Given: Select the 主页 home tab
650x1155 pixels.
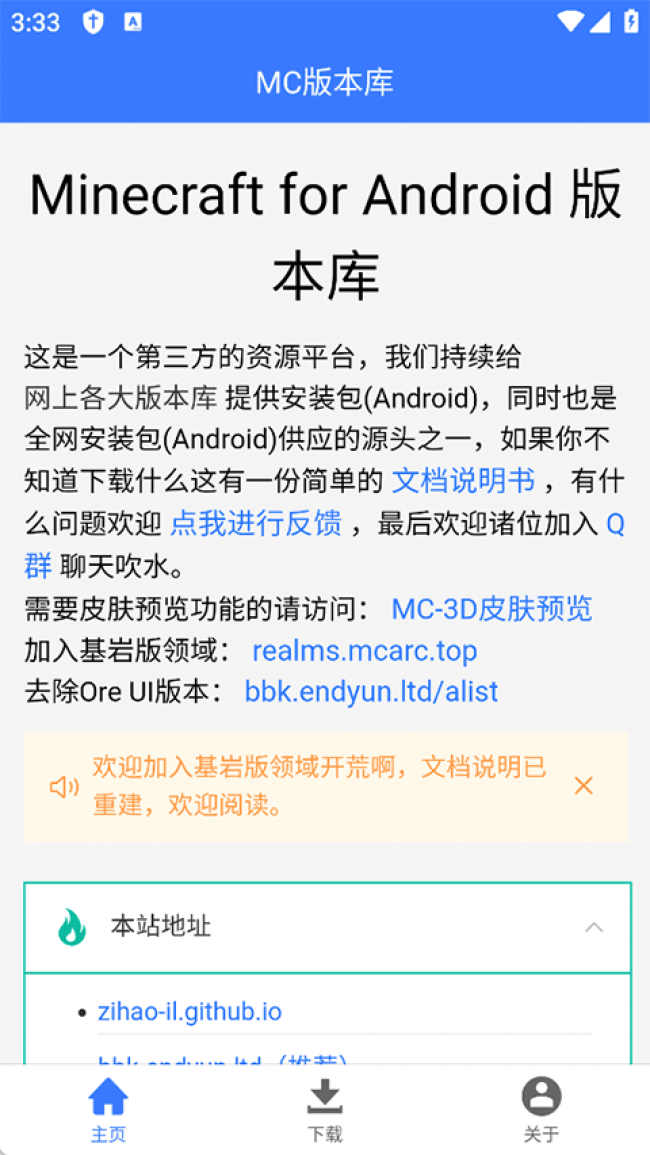Looking at the screenshot, I should coord(108,1110).
